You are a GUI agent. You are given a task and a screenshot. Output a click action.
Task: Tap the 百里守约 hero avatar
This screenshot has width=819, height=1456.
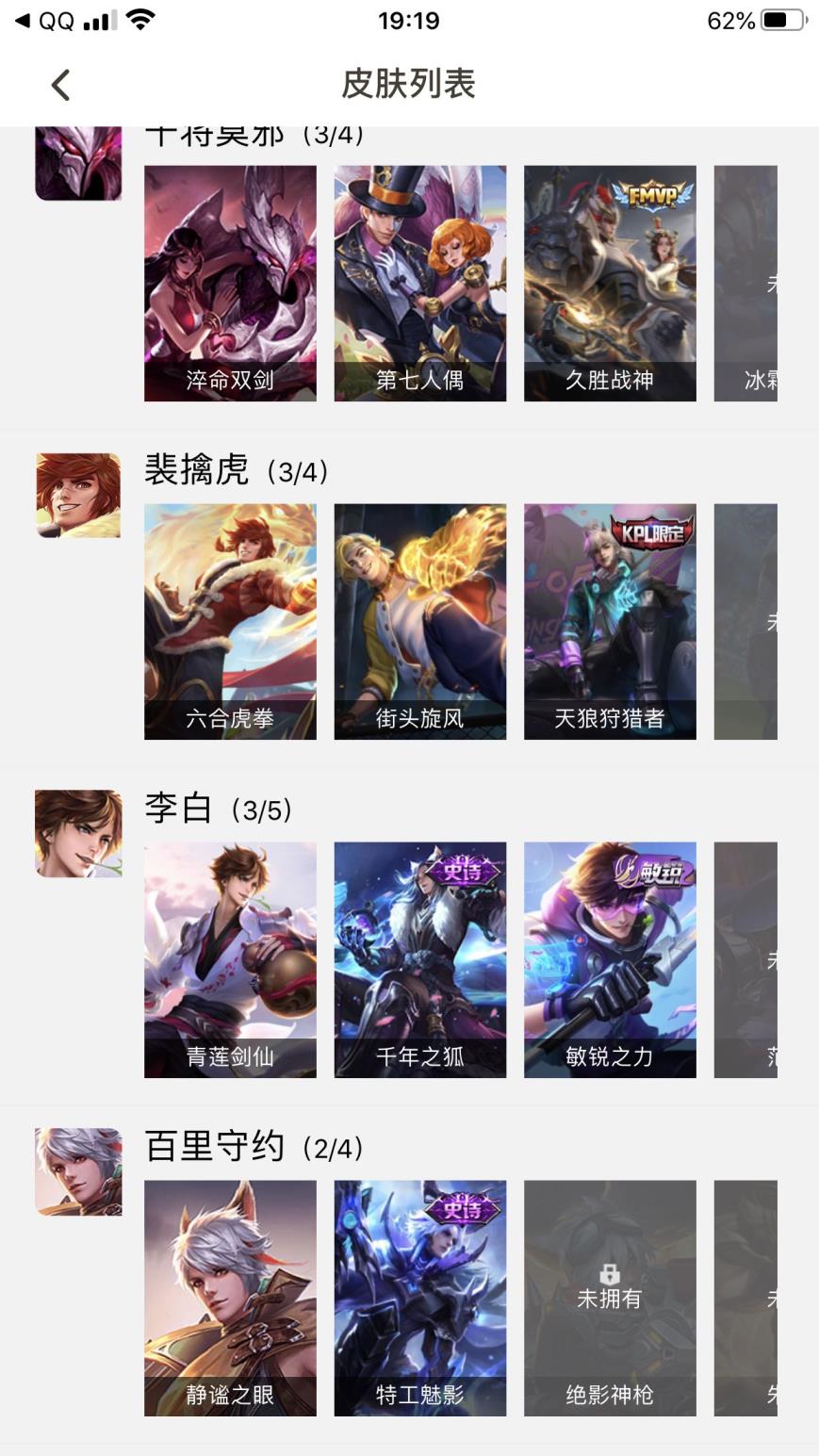(x=78, y=1171)
